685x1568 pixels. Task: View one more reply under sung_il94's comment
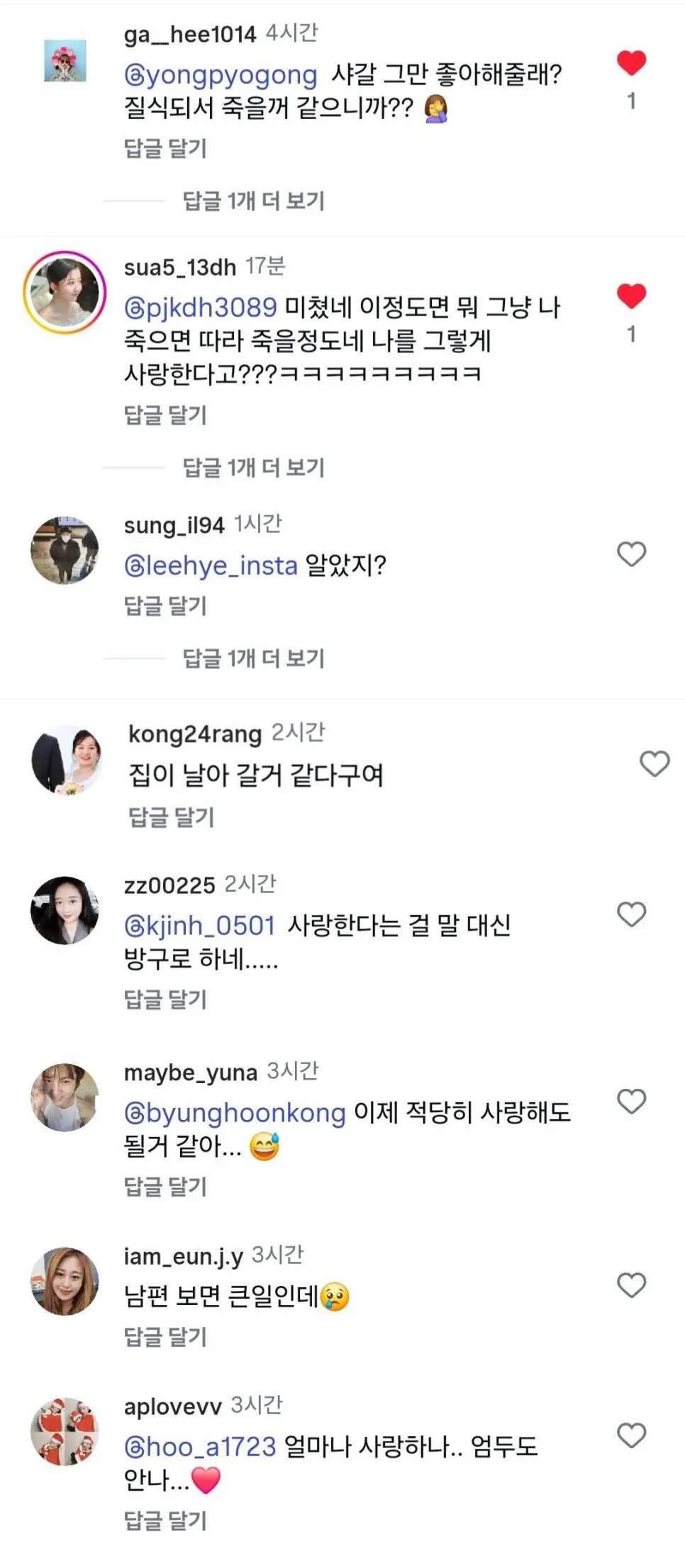pyautogui.click(x=253, y=659)
